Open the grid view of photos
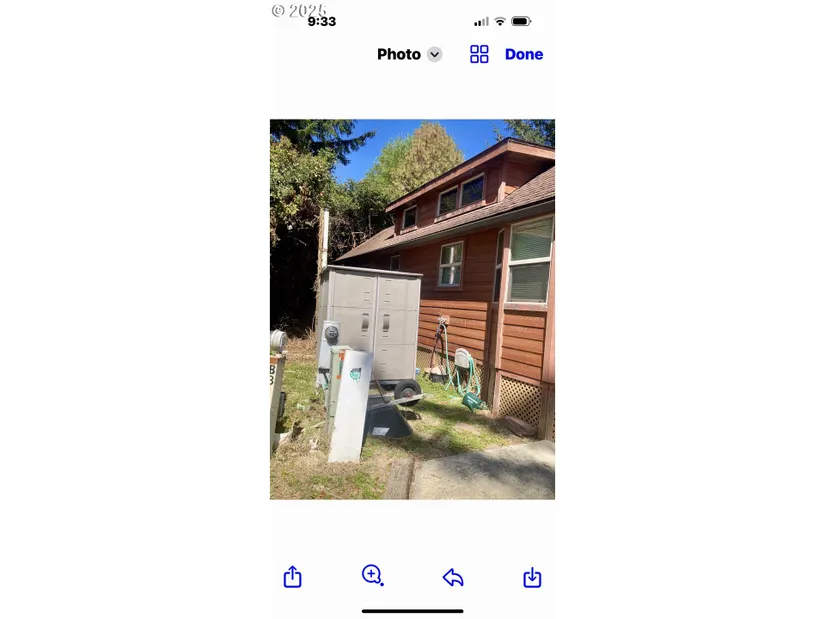The image size is (825, 619). tap(479, 55)
